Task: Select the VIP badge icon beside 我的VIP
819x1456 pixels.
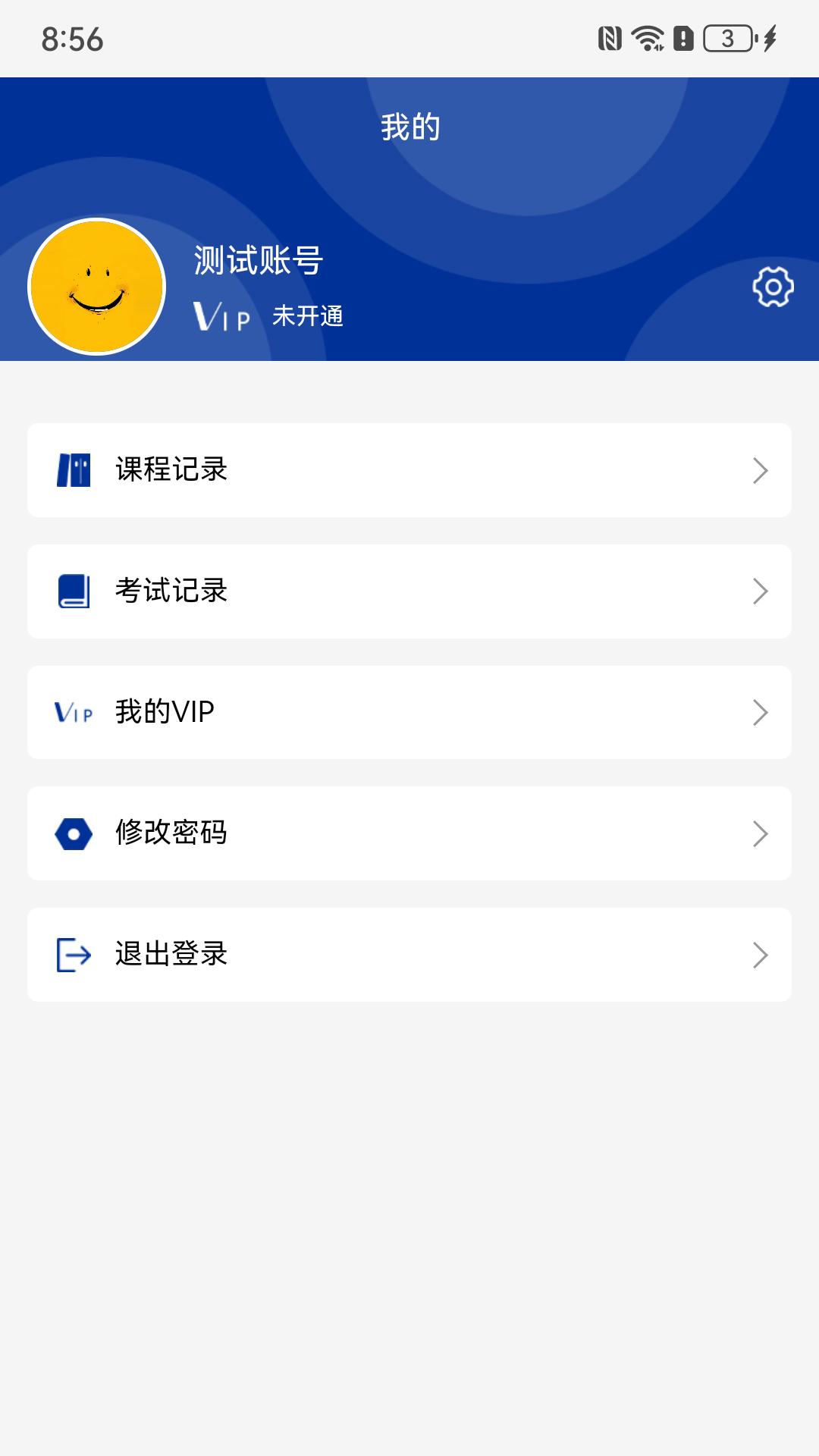Action: click(x=74, y=712)
